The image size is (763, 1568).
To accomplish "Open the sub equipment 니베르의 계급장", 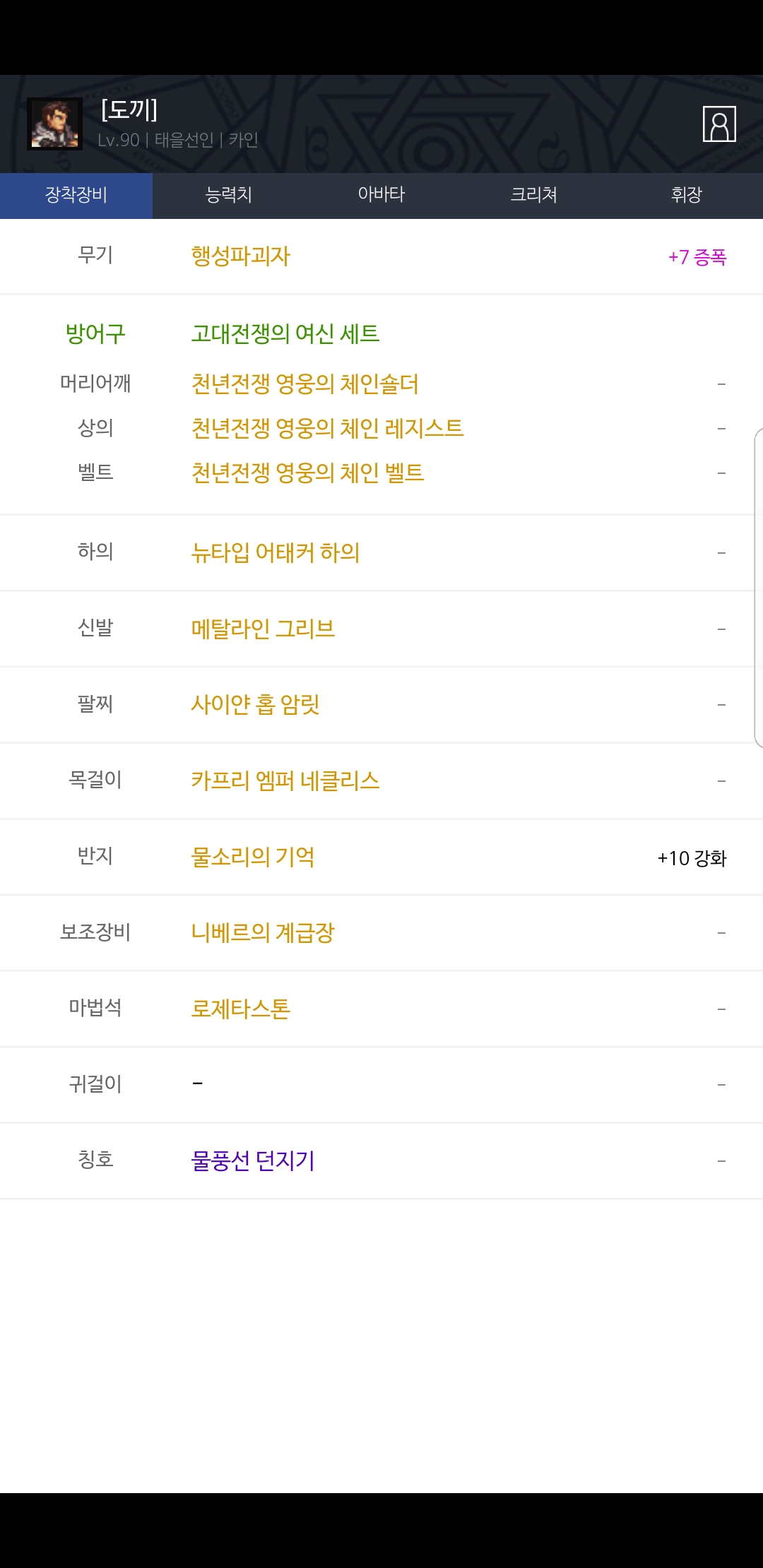I will click(x=263, y=932).
